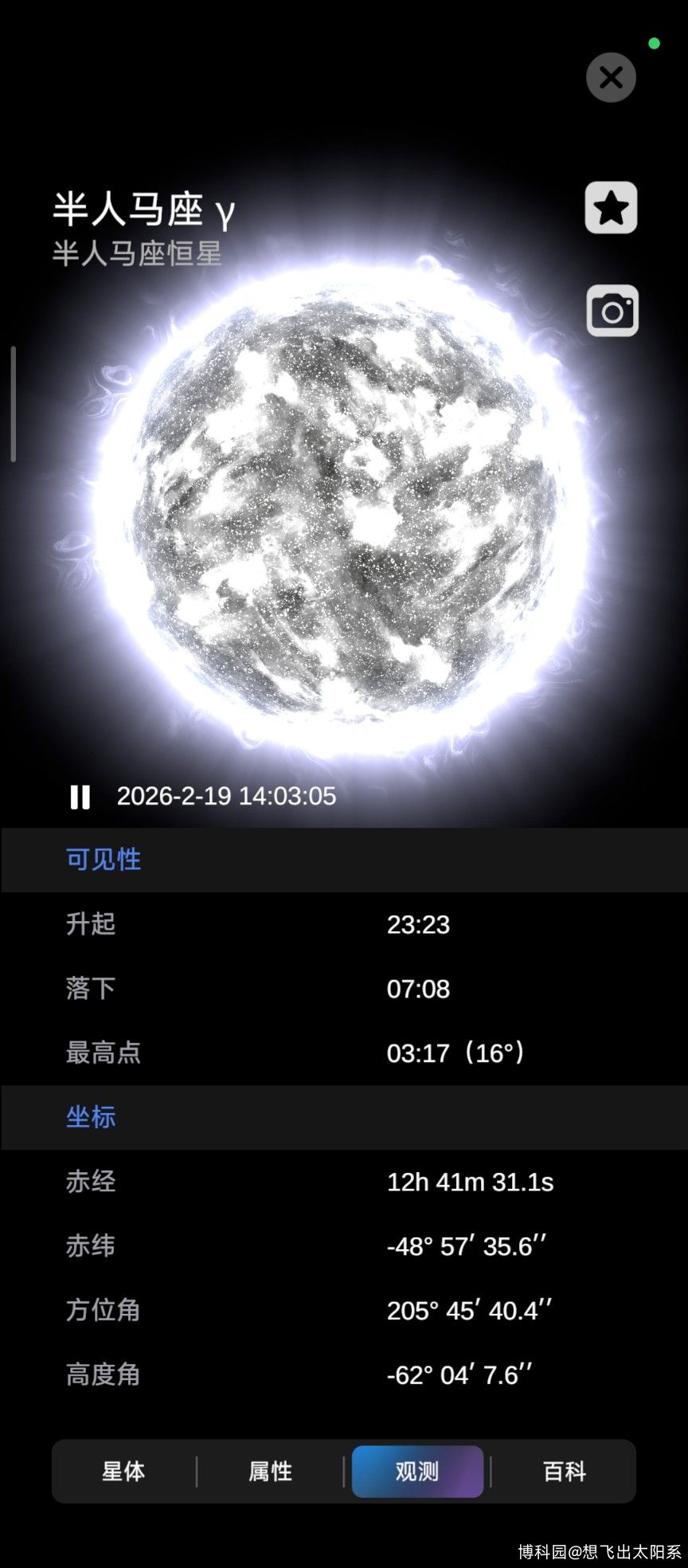688x1568 pixels.
Task: Pause the time simulation
Action: tap(80, 797)
